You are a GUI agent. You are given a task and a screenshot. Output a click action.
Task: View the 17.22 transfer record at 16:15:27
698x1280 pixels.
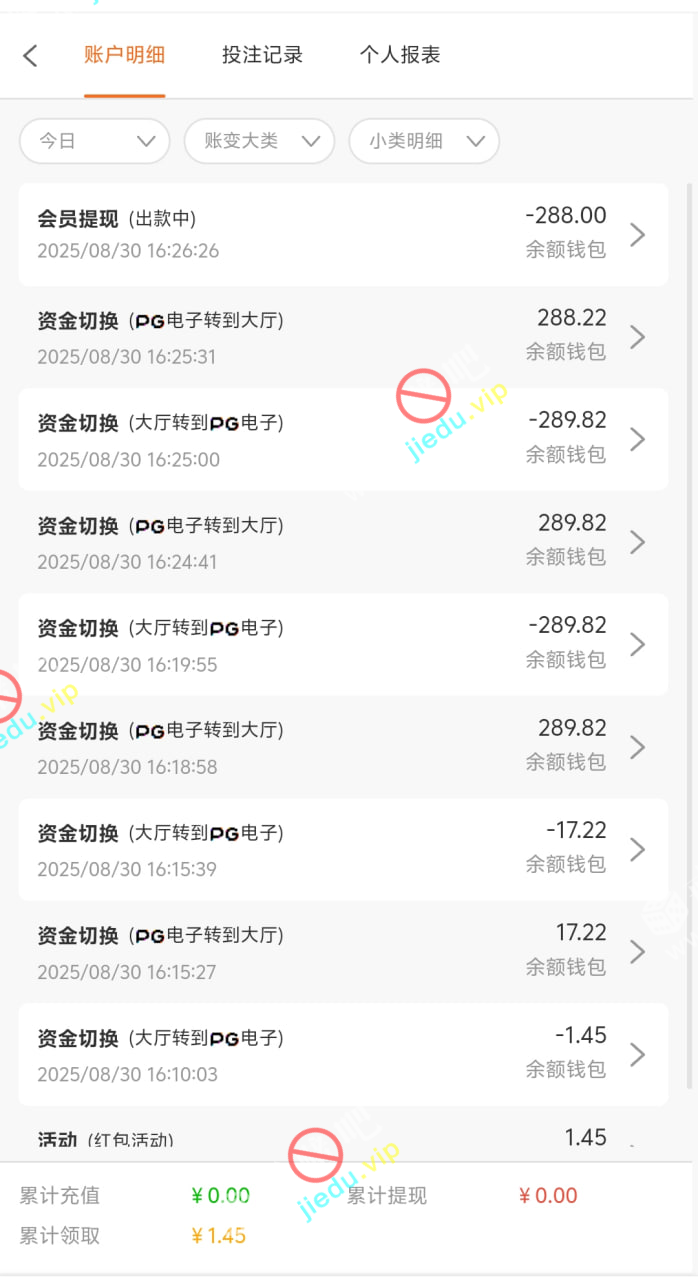click(343, 952)
